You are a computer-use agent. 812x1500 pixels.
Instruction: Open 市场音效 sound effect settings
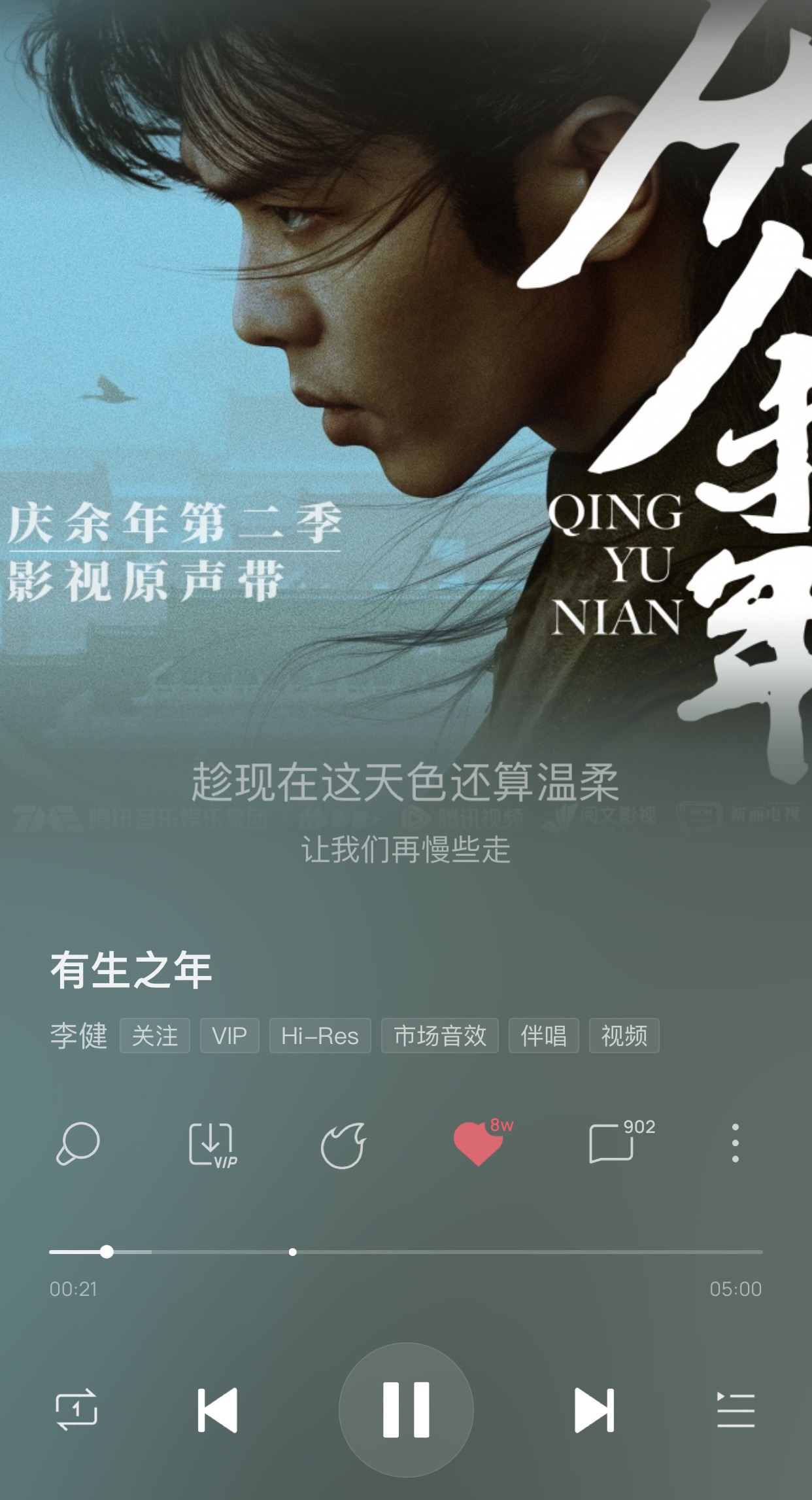[x=440, y=1036]
